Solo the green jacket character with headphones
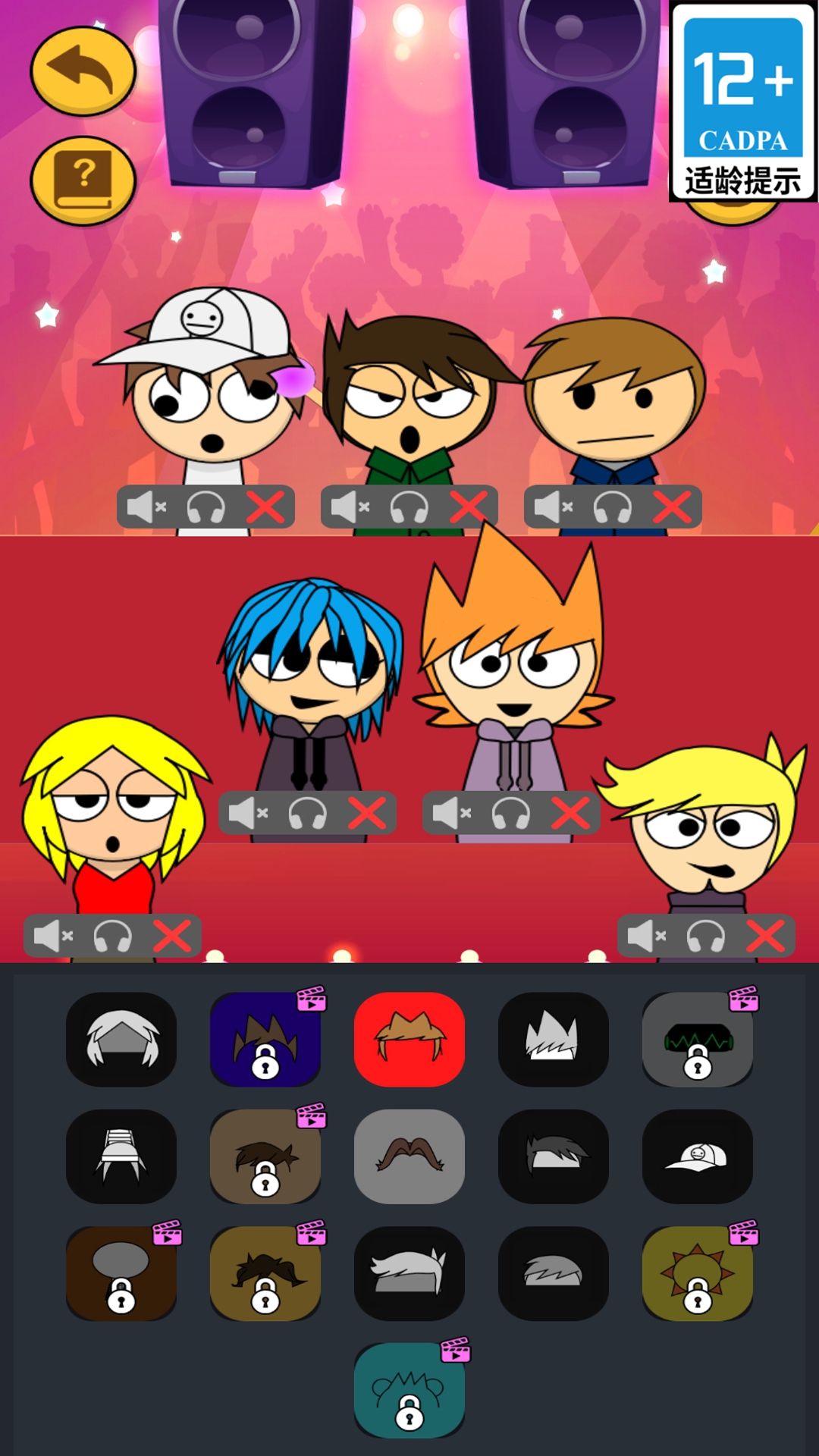This screenshot has height=1456, width=819. point(409,507)
